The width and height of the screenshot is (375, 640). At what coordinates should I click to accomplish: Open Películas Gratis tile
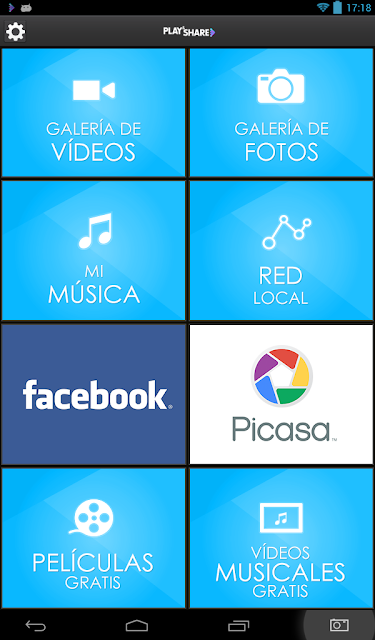pos(93,538)
